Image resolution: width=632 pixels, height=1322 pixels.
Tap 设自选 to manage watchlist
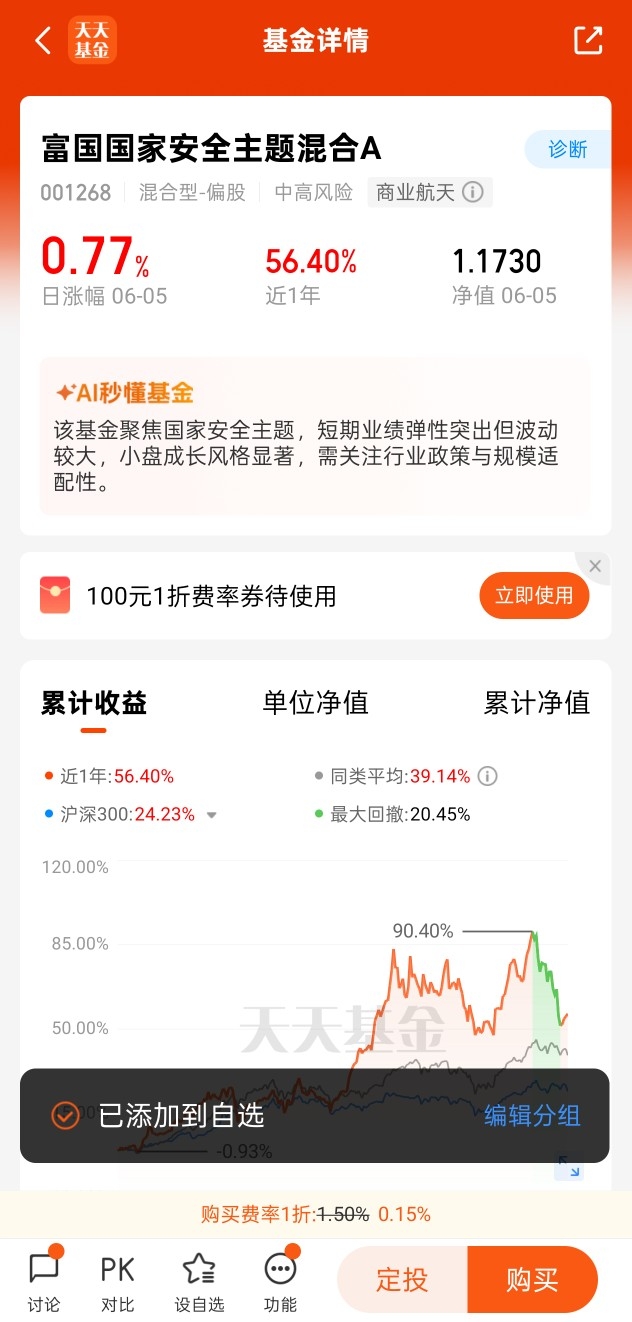(x=199, y=1282)
